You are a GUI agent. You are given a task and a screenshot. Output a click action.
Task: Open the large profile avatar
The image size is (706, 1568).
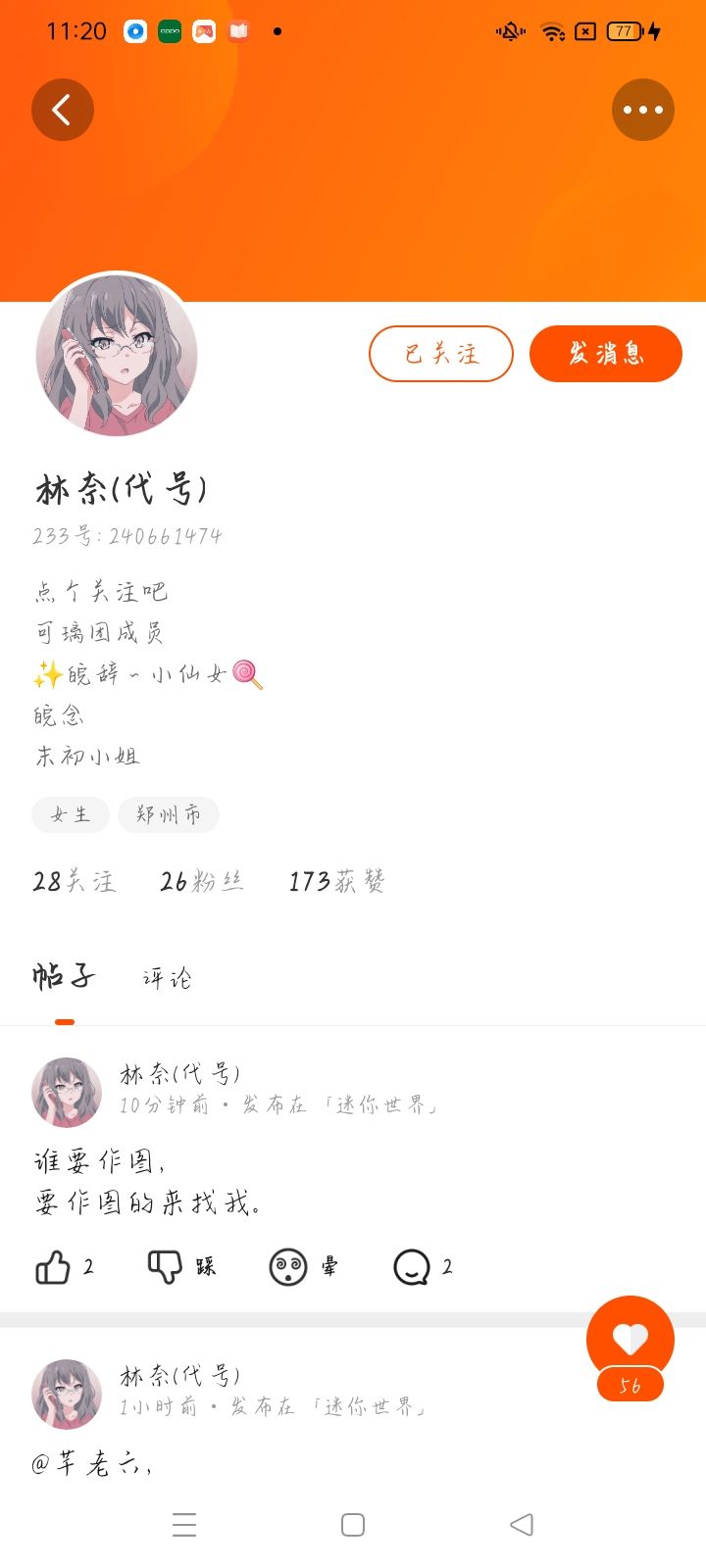coord(117,355)
